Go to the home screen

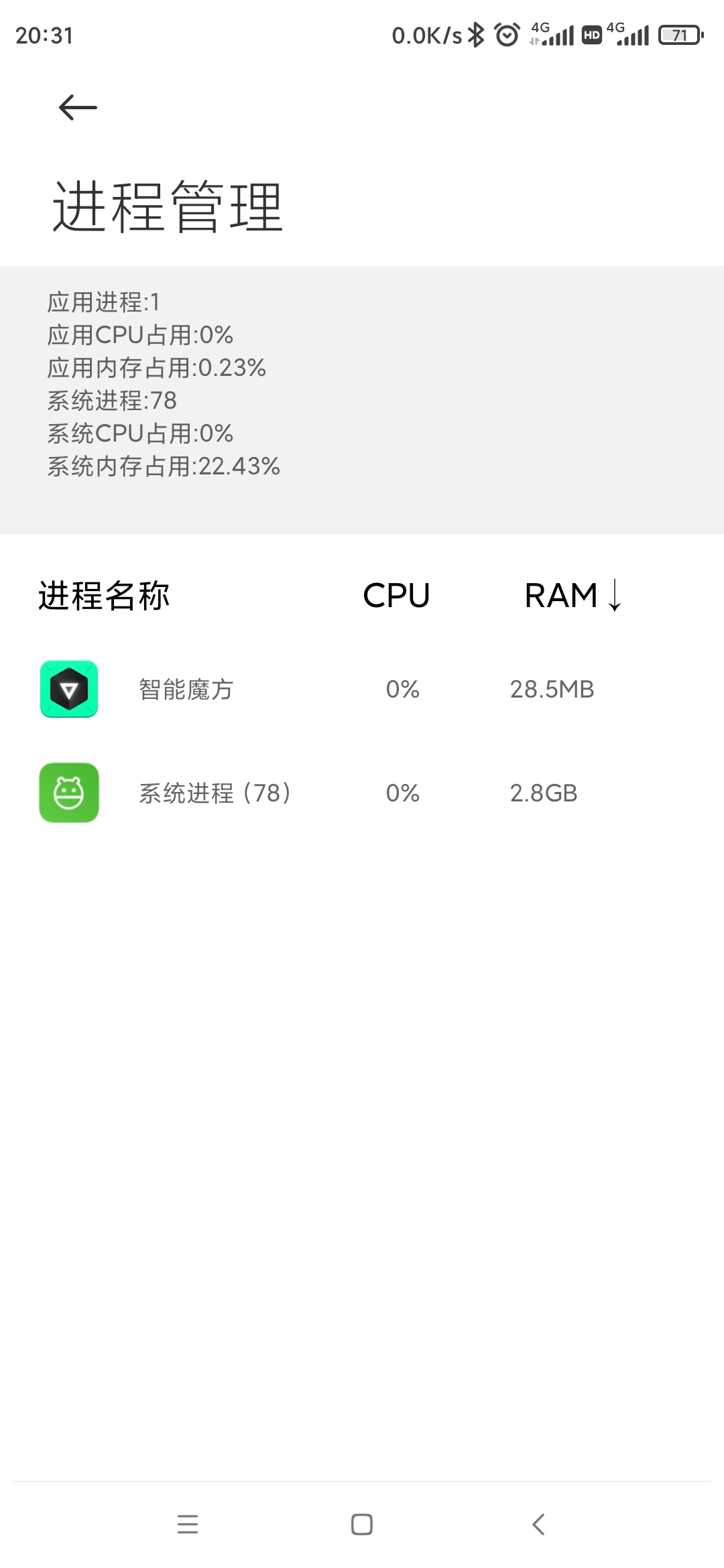tap(362, 1524)
